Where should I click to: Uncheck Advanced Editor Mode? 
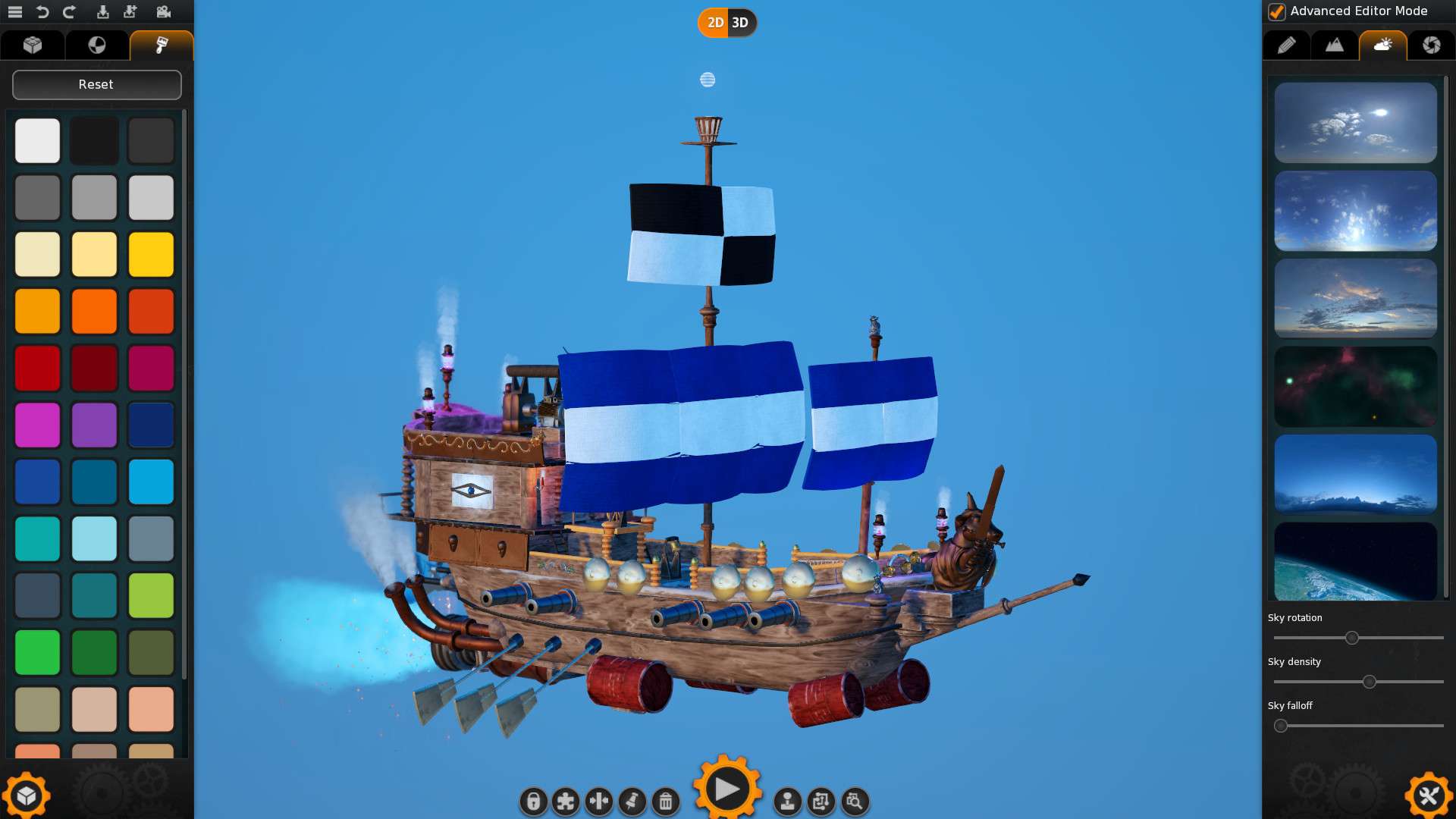tap(1277, 11)
